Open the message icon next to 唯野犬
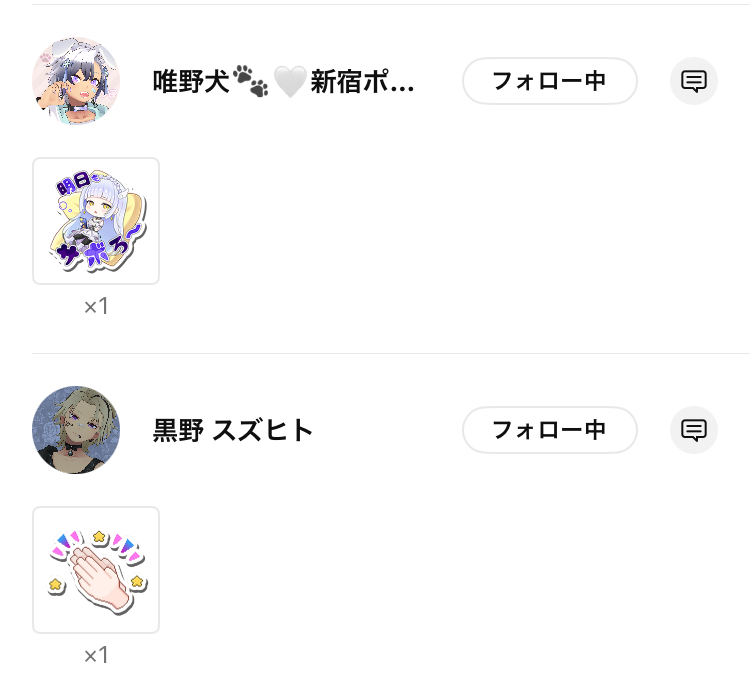 pyautogui.click(x=693, y=81)
